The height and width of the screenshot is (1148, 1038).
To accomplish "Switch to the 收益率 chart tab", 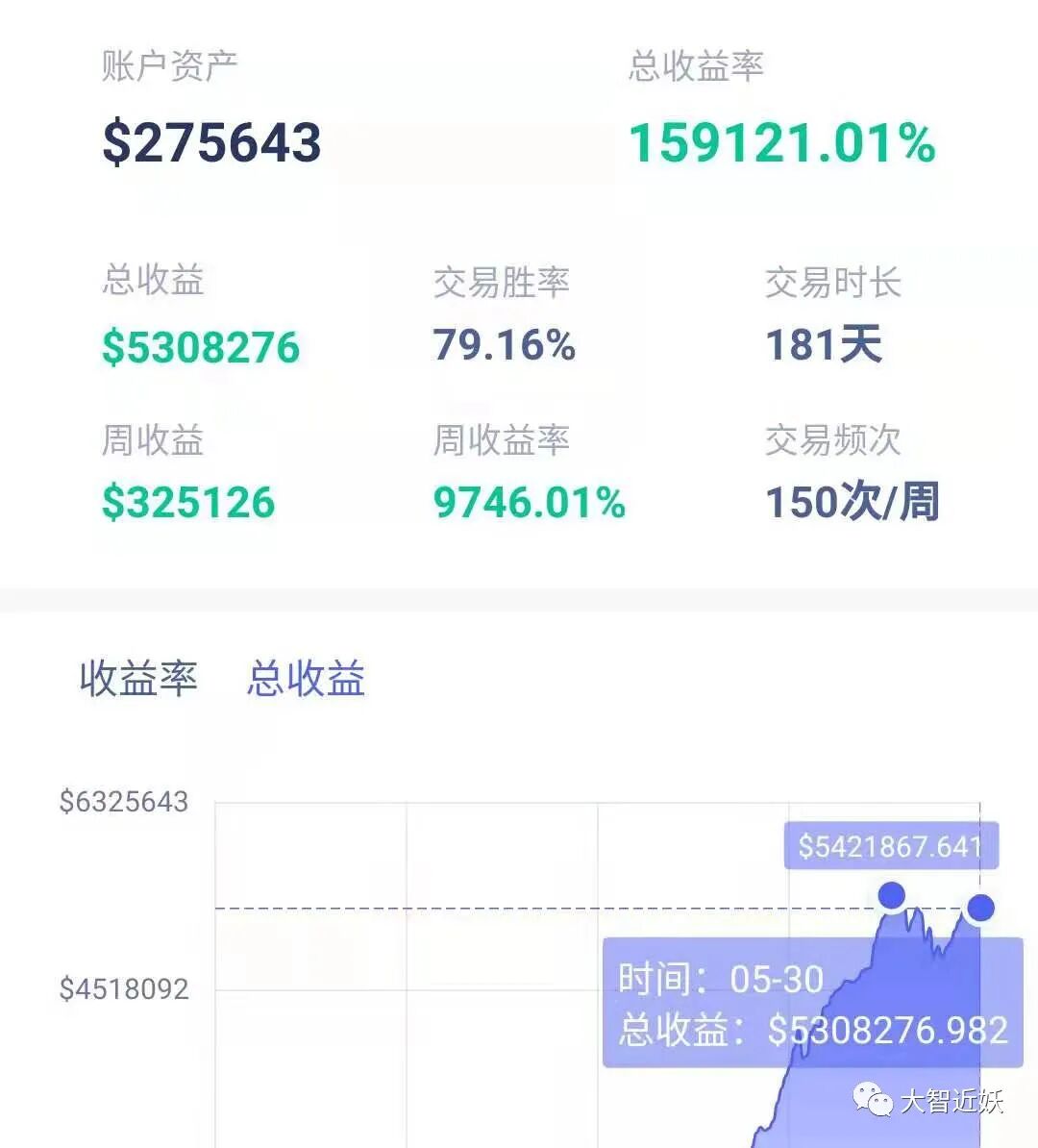I will 138,678.
